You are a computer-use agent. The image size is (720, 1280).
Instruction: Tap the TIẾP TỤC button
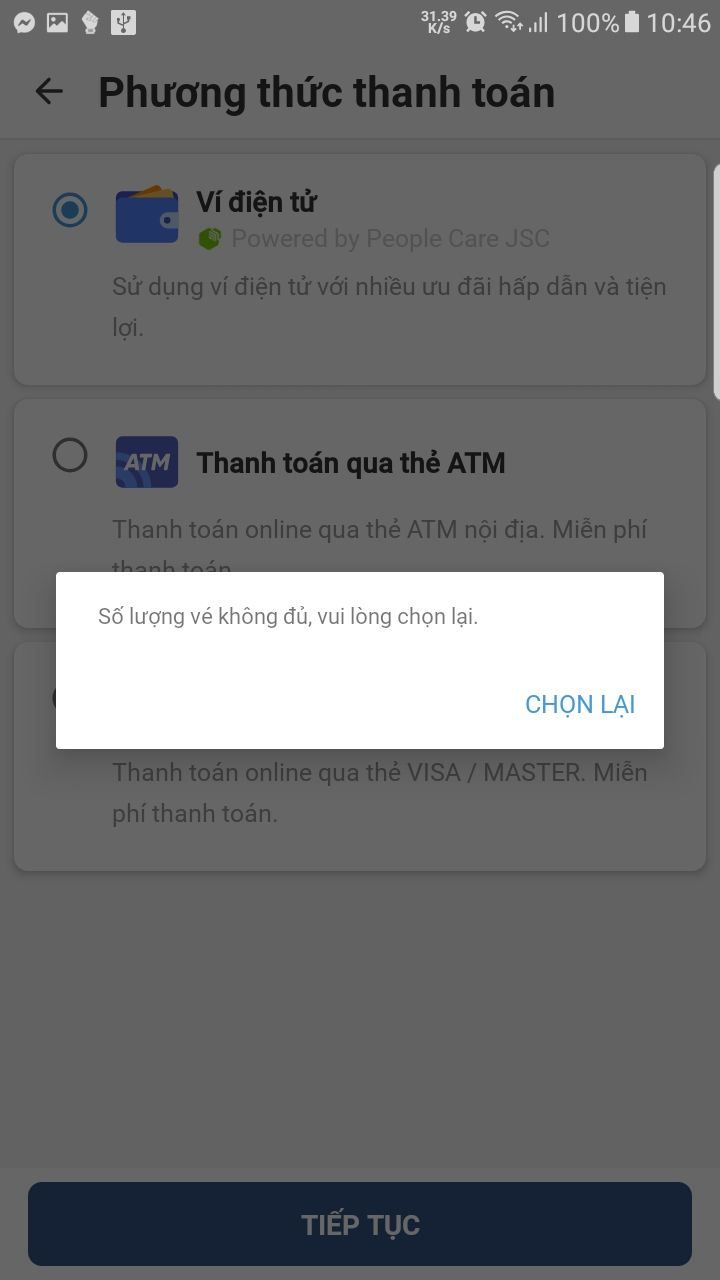pos(360,1224)
